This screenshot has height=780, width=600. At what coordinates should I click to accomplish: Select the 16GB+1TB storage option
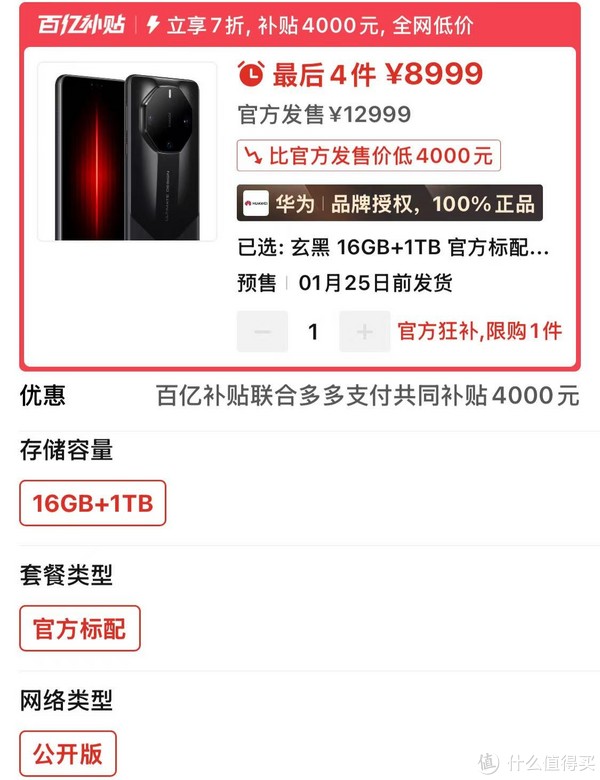(92, 503)
